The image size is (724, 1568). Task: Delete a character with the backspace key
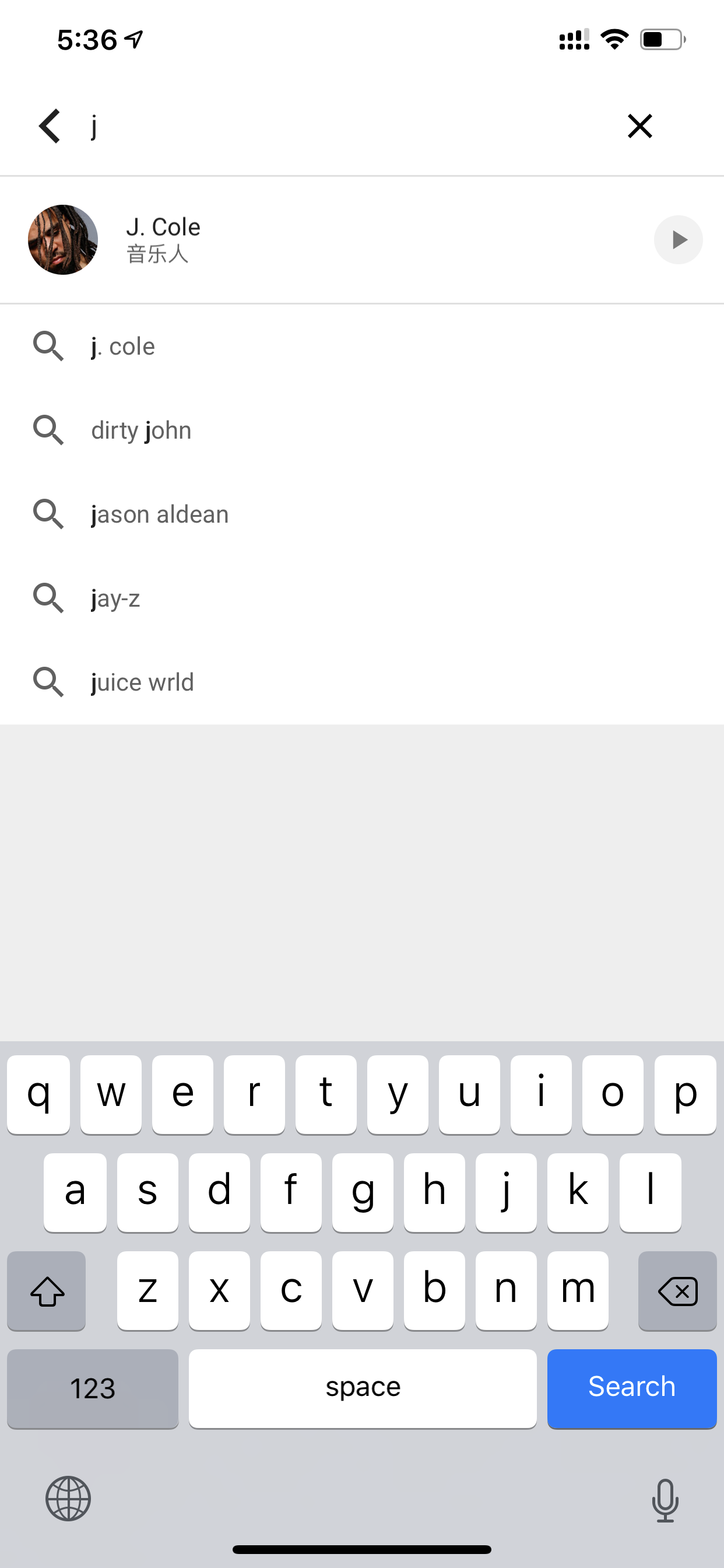677,1290
